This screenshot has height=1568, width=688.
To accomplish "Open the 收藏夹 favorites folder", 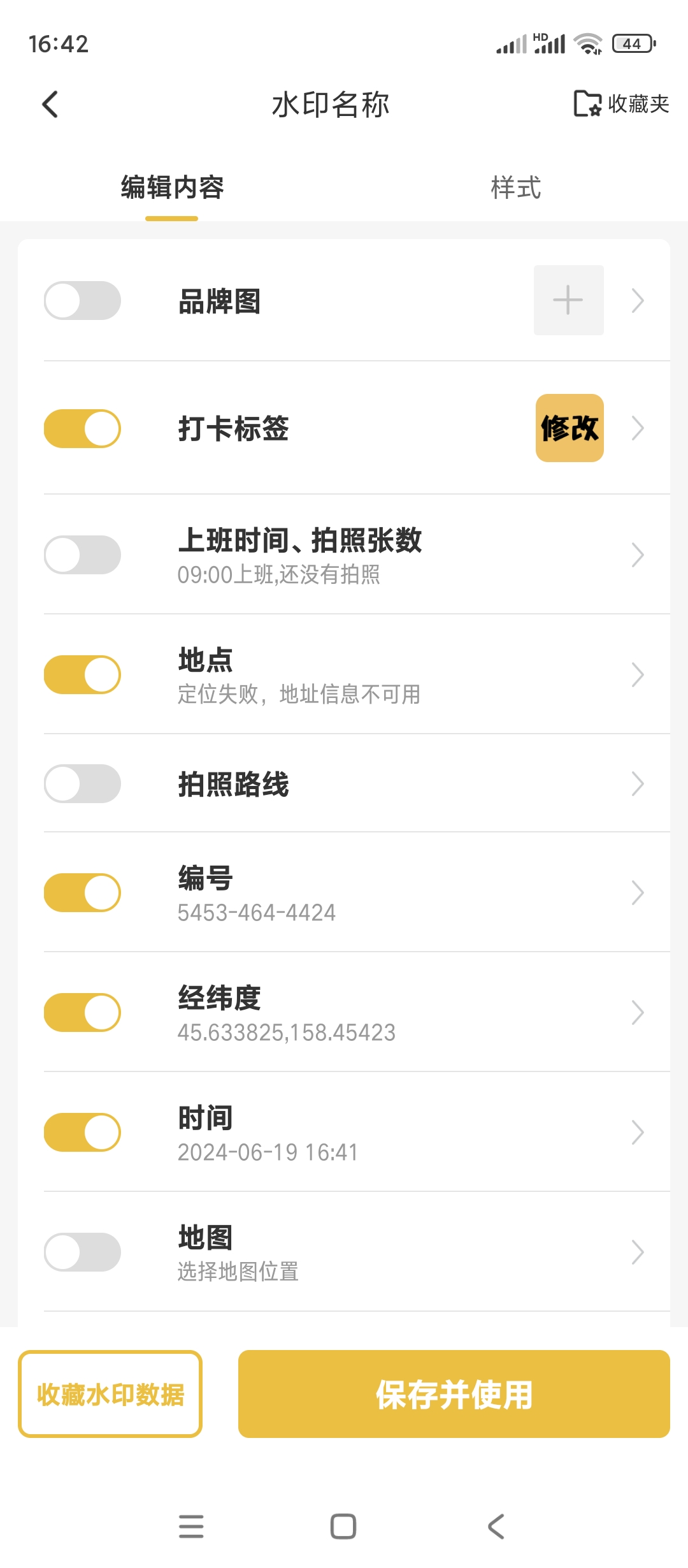I will point(621,104).
